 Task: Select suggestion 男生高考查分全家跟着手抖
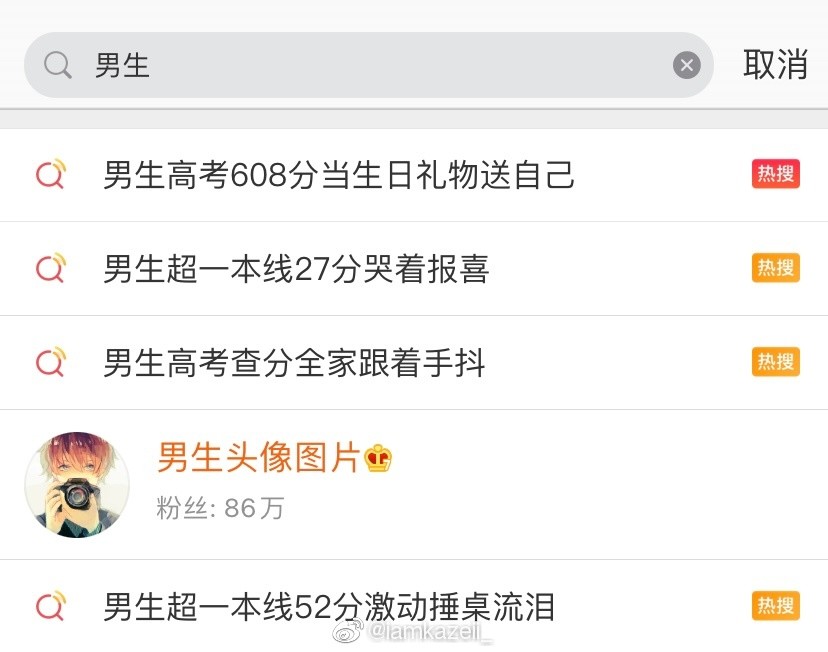[295, 363]
